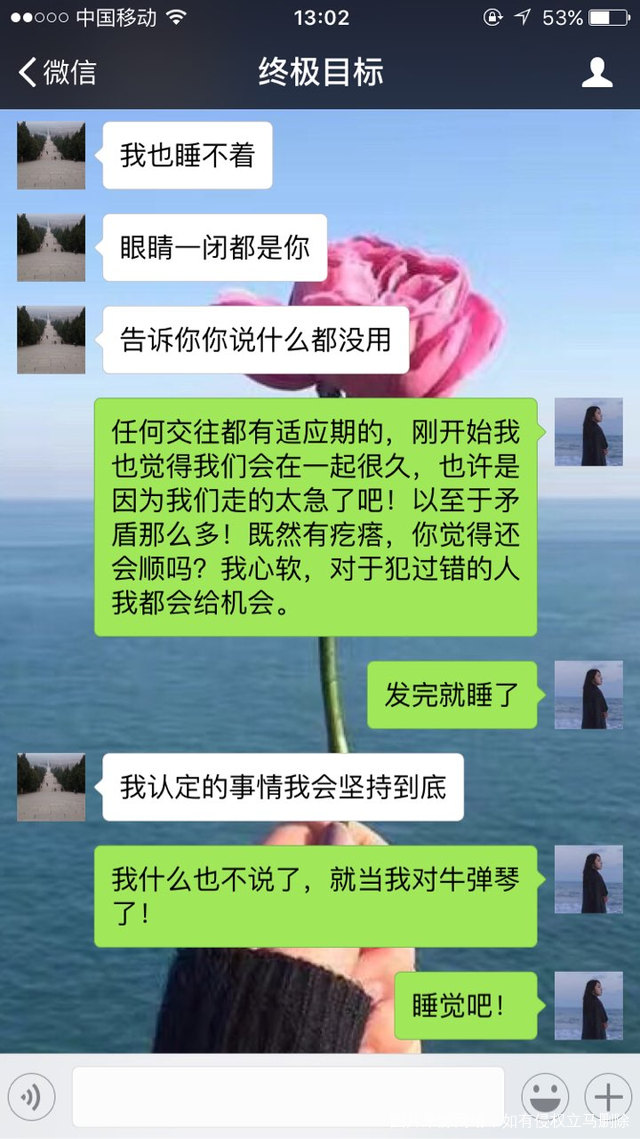Screen dimensions: 640x1139
Task: Open the plus attachment menu
Action: tap(607, 1097)
